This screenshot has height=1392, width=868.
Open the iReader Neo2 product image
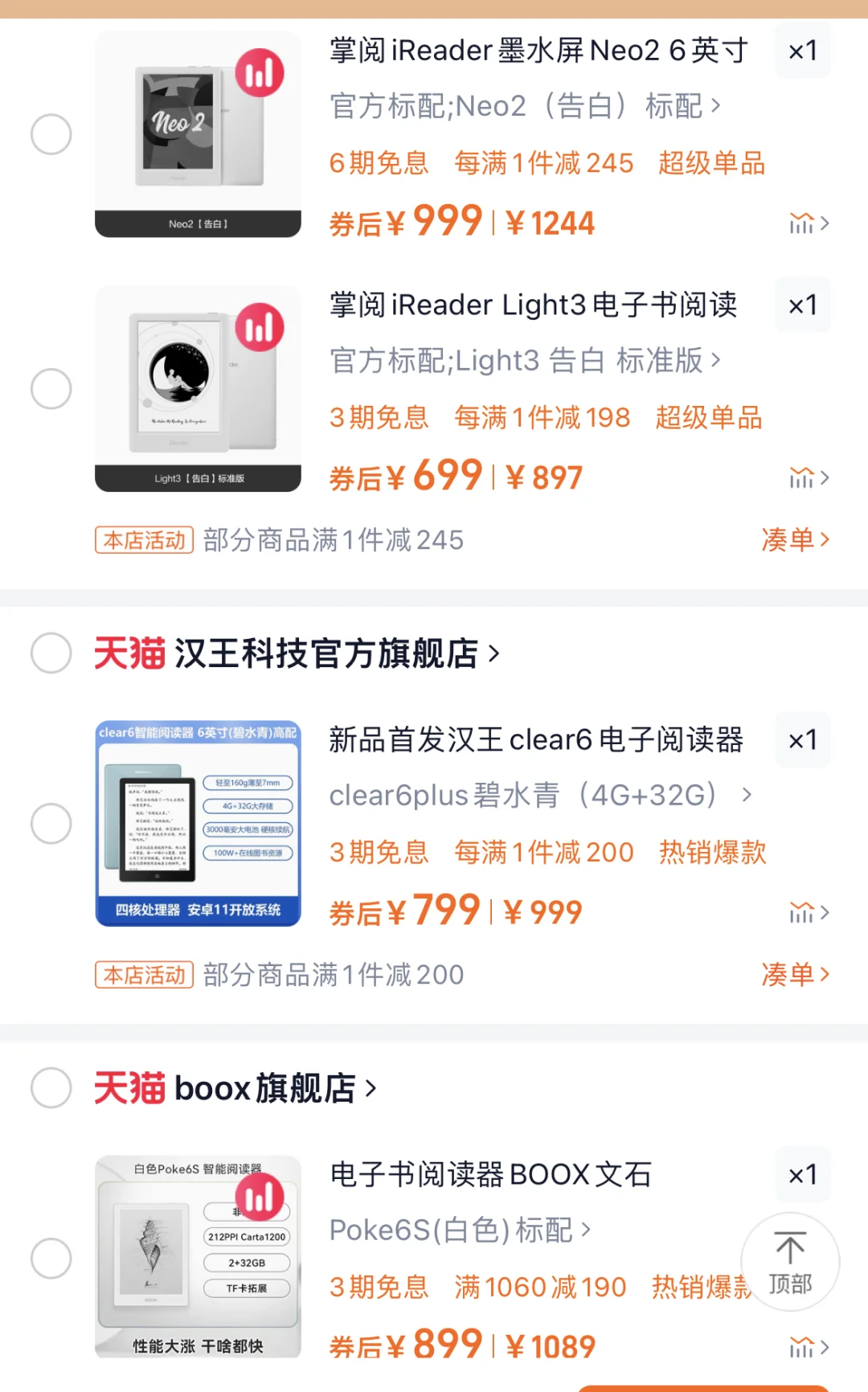198,134
